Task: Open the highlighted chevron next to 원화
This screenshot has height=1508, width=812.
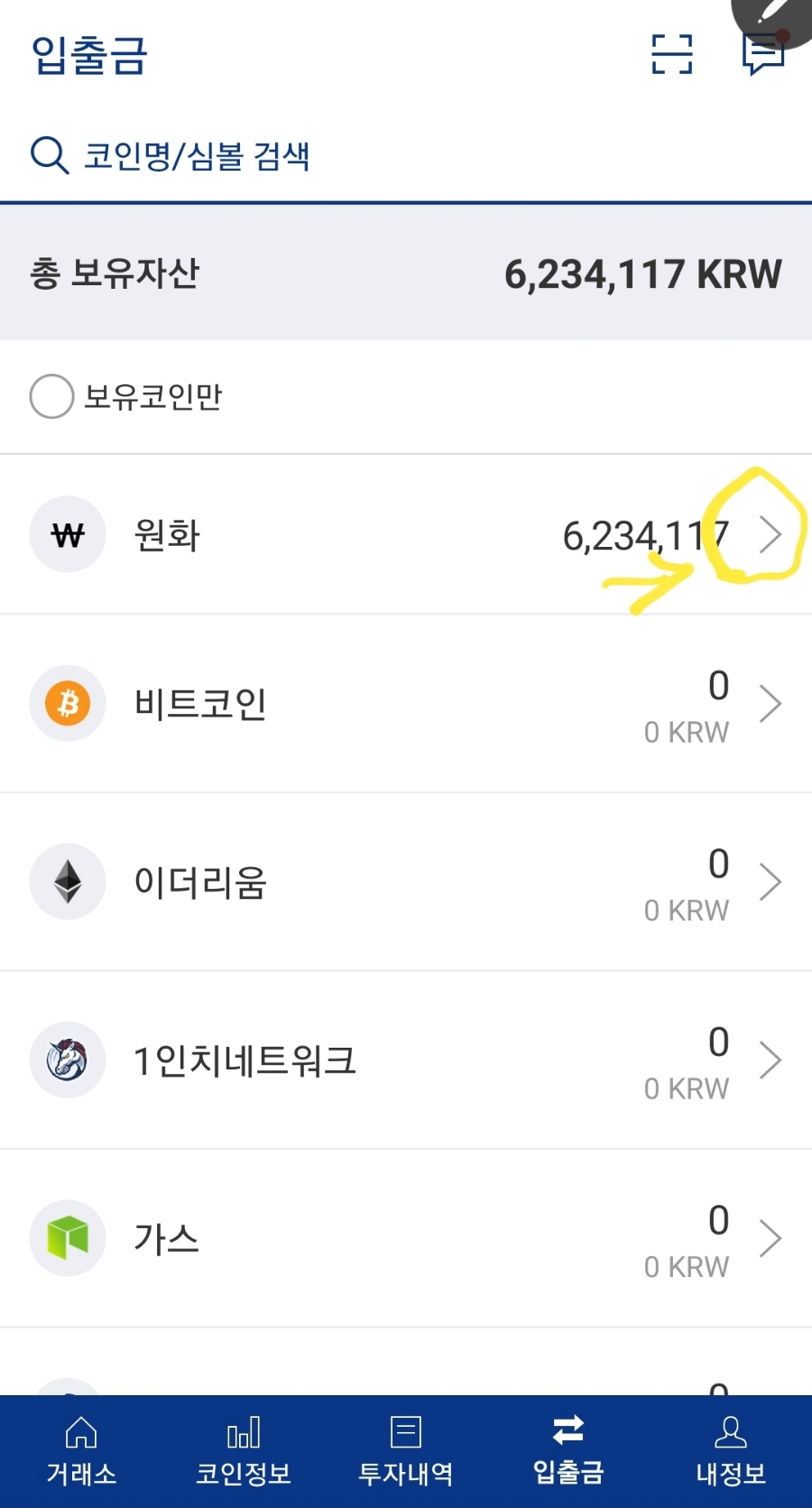Action: tap(771, 534)
